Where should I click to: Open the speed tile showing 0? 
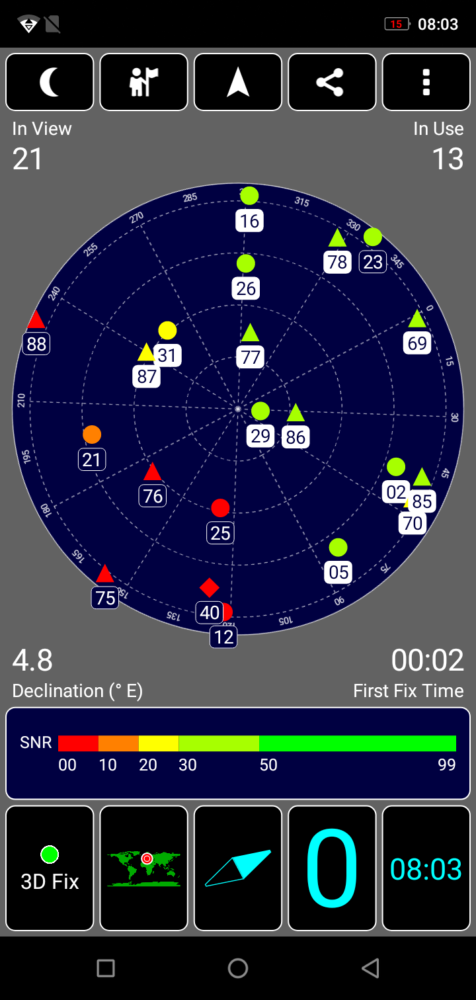[x=332, y=868]
